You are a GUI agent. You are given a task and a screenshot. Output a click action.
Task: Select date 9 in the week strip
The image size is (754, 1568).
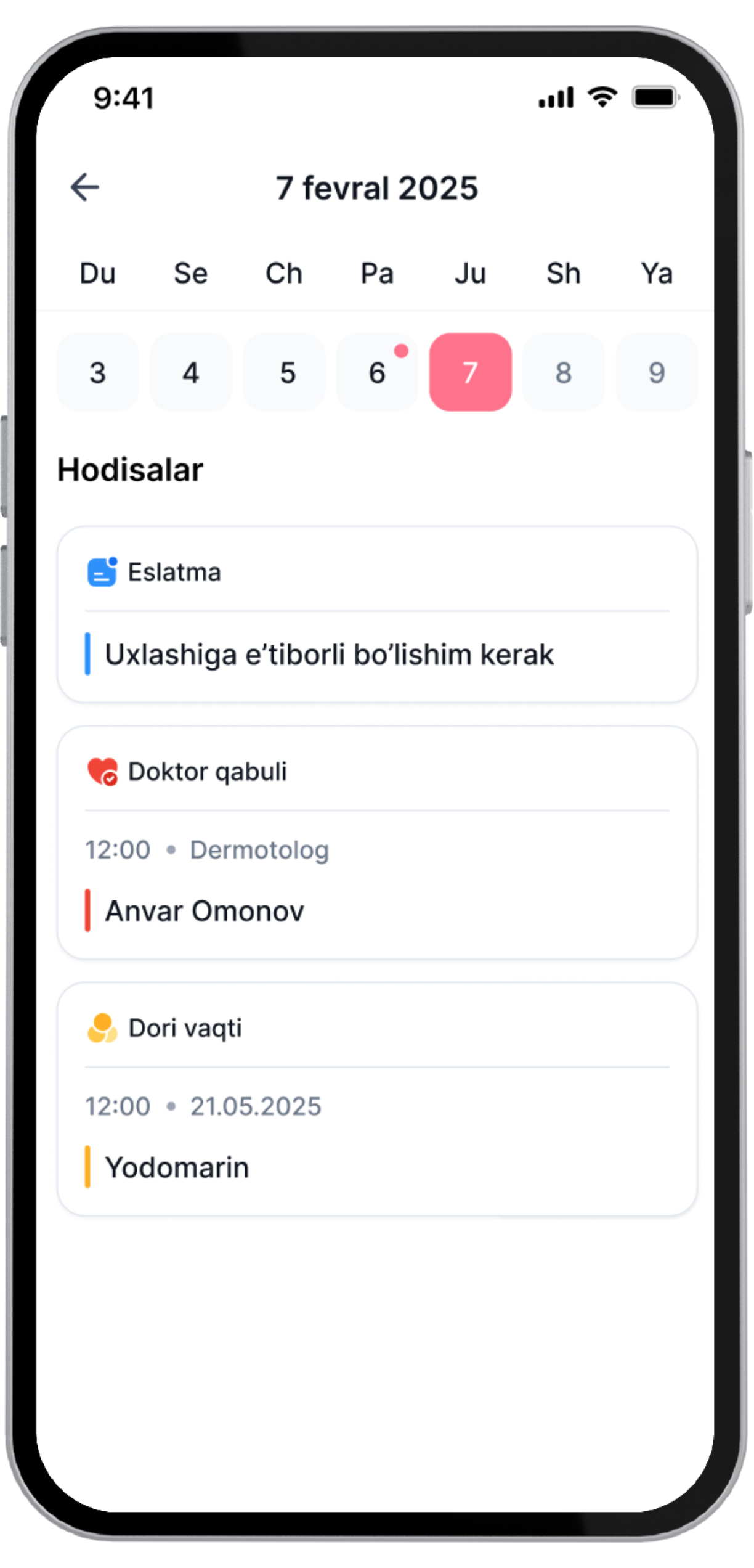[x=656, y=372]
